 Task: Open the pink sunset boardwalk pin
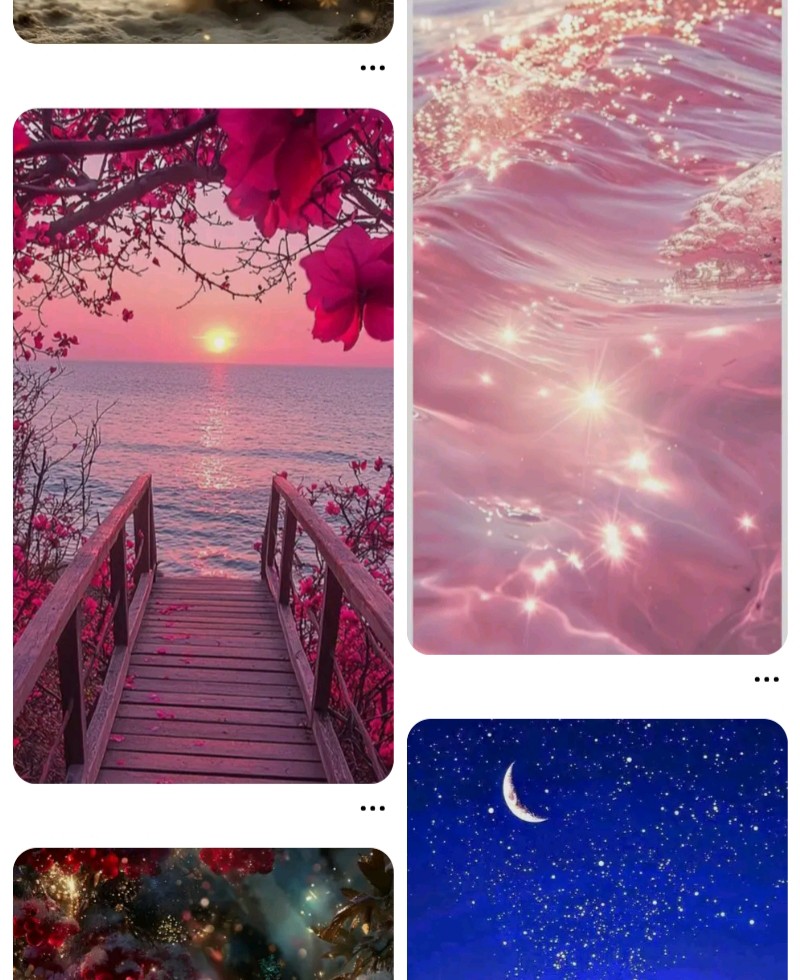pos(203,445)
